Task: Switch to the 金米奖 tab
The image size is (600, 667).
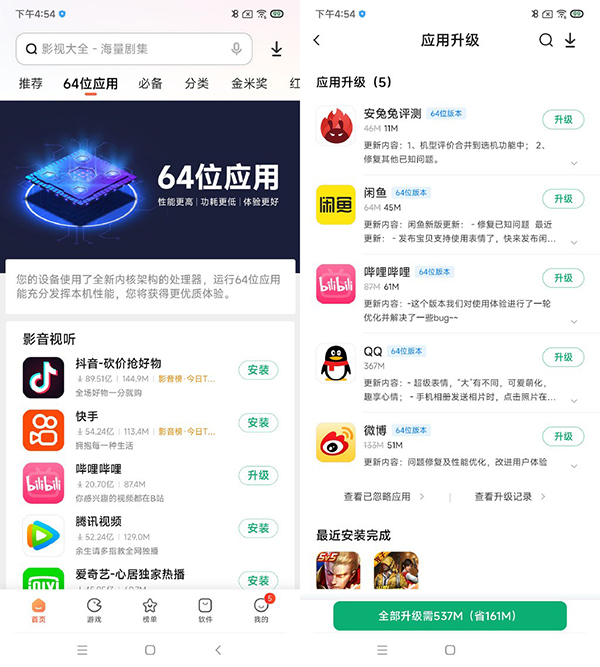Action: (x=249, y=84)
